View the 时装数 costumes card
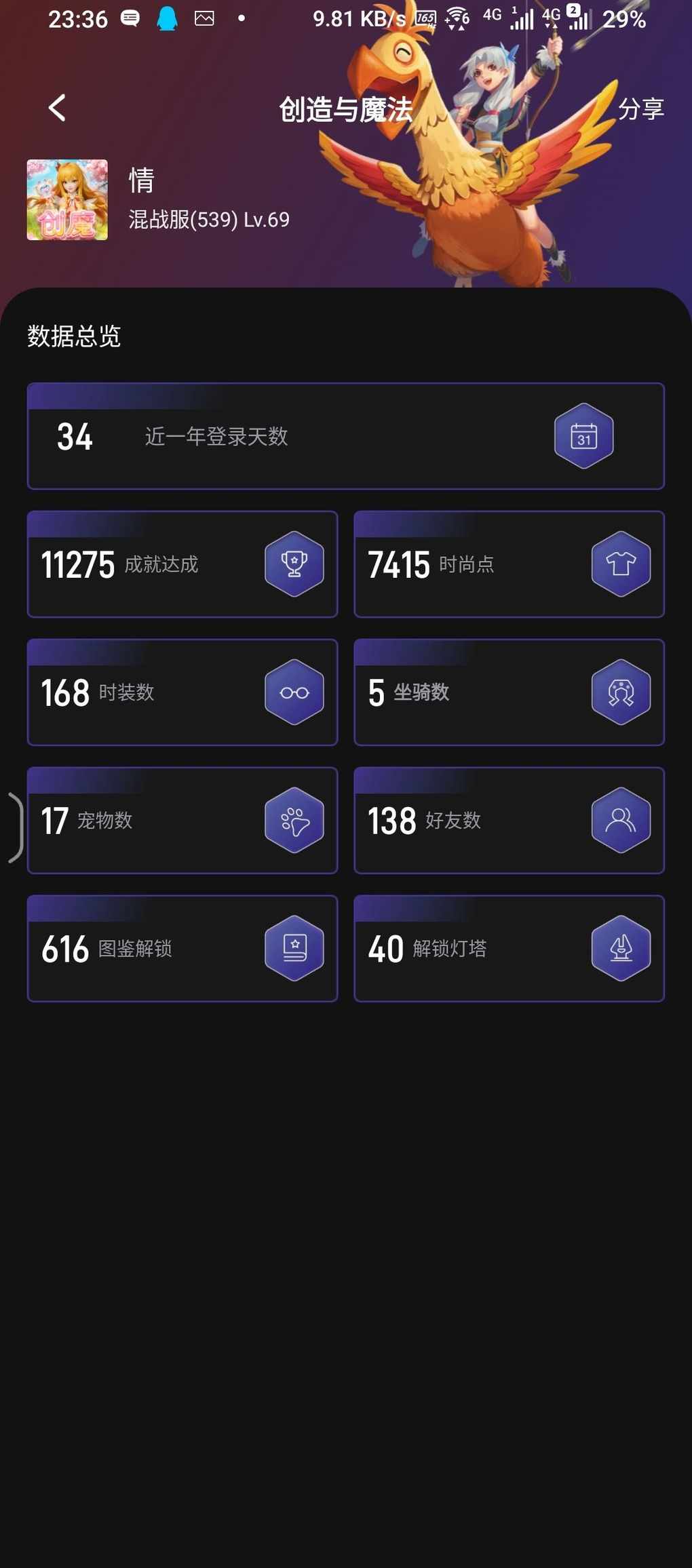Screen dimensions: 692x1568 [182, 692]
